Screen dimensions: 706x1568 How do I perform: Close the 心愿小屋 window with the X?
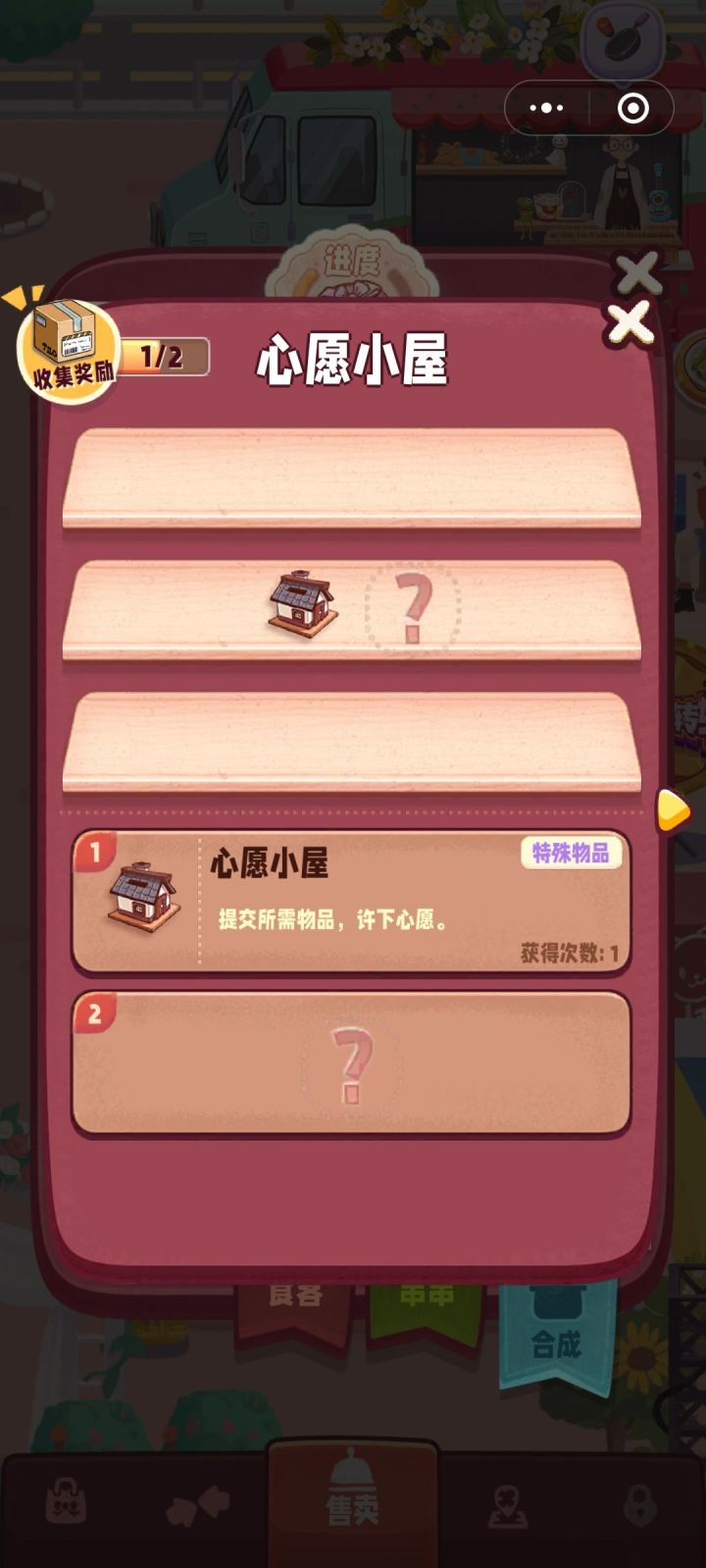pos(630,323)
